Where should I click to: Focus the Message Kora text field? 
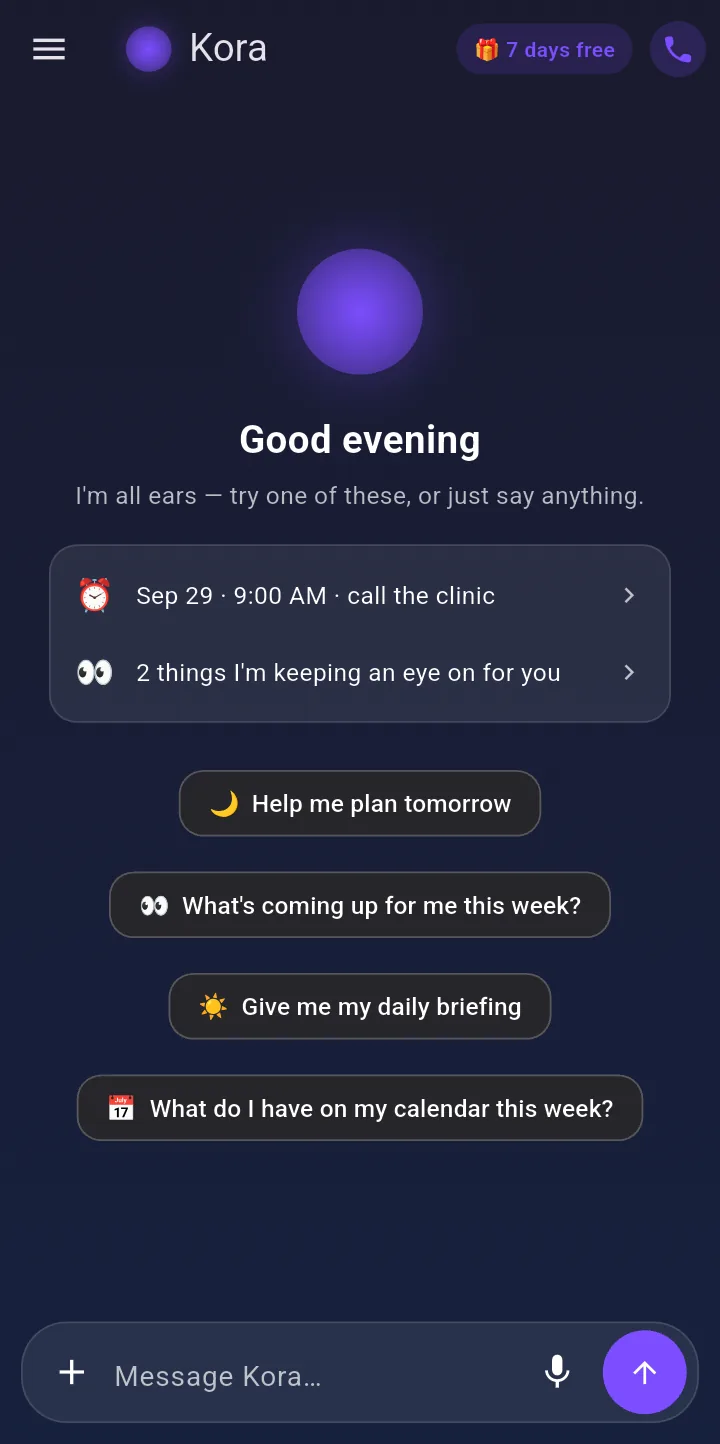coord(315,1376)
